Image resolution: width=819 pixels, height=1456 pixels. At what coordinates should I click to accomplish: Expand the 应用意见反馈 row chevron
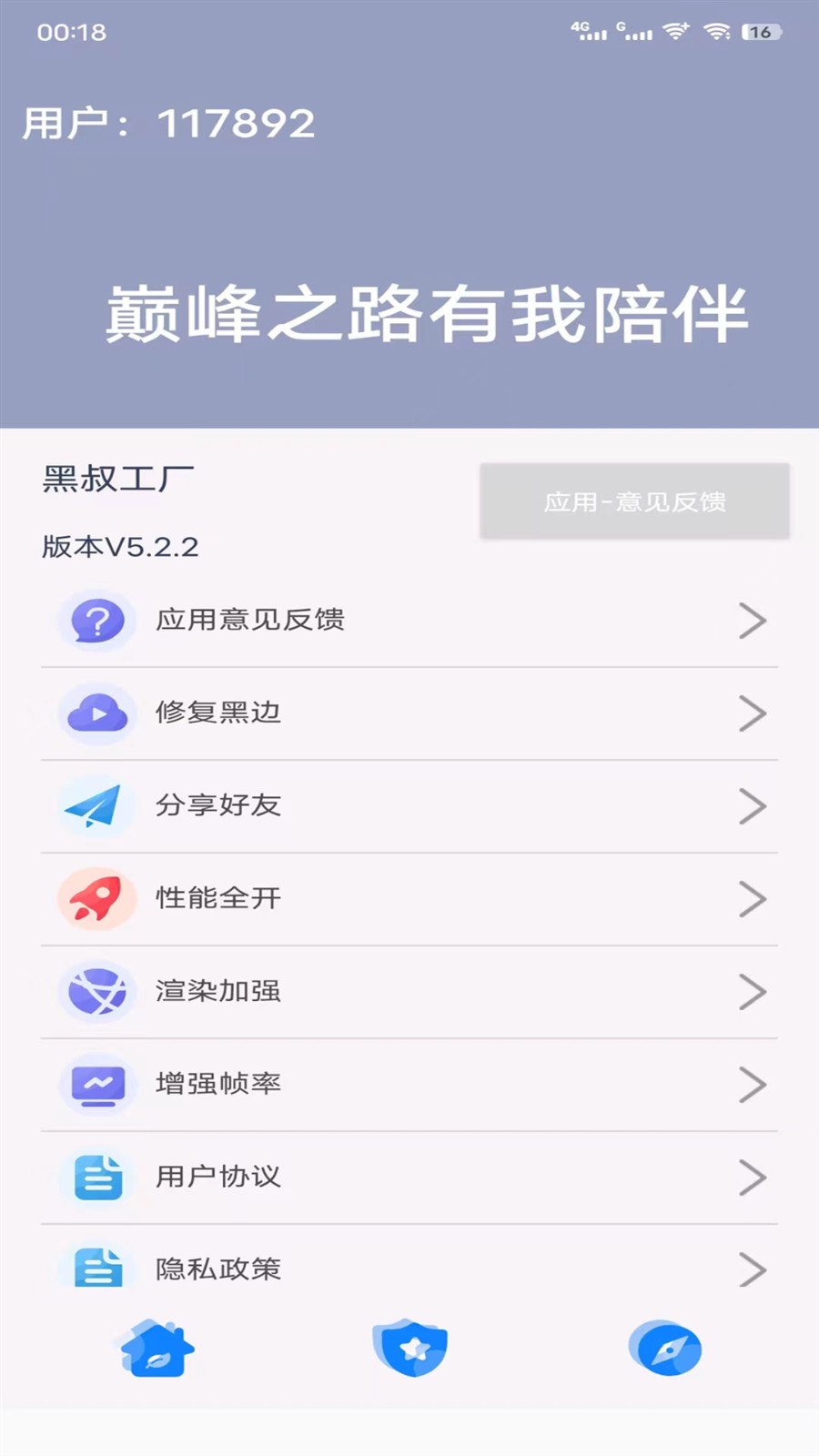click(753, 620)
